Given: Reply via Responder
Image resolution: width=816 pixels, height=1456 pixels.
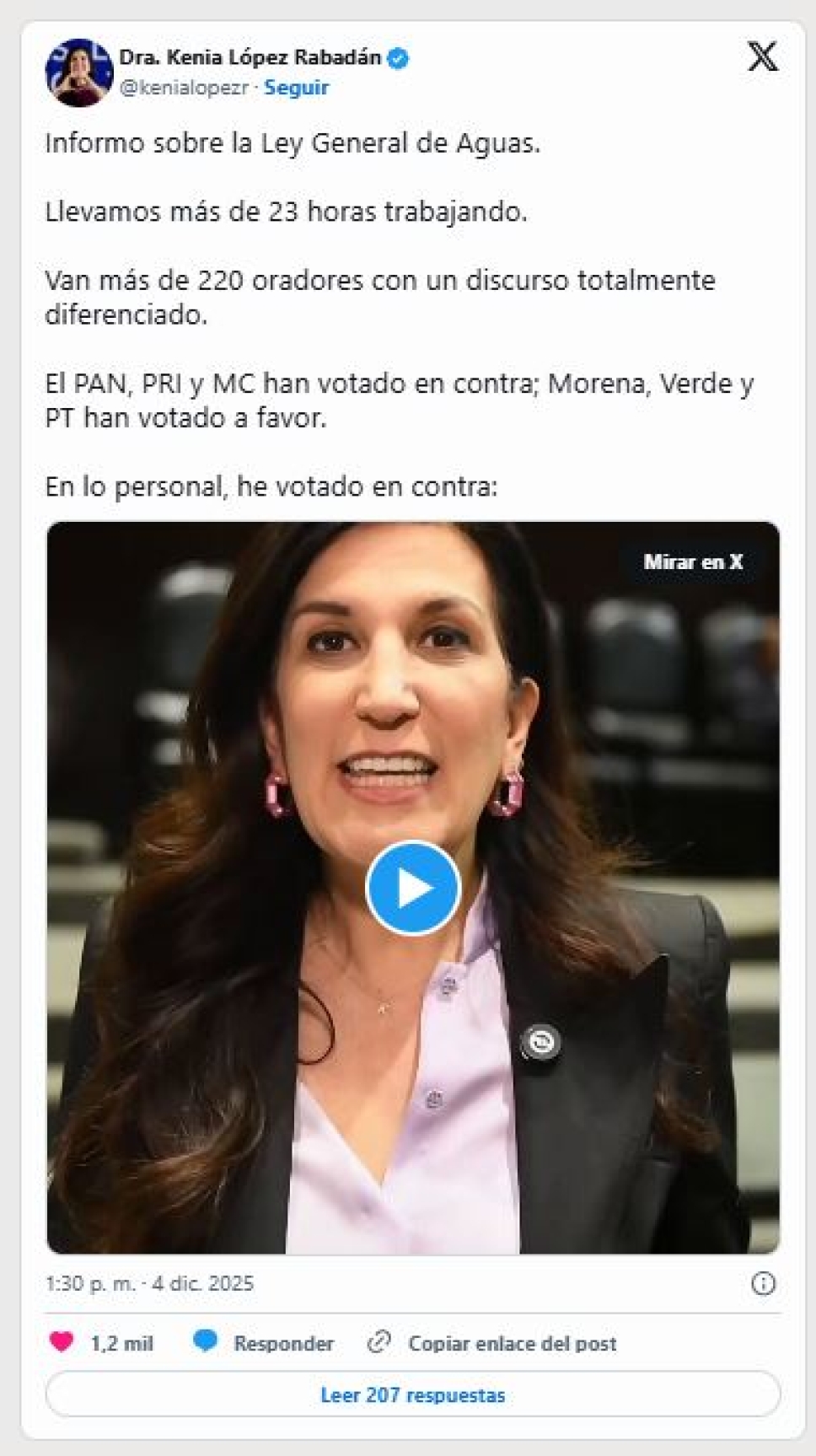Looking at the screenshot, I should click(264, 1343).
